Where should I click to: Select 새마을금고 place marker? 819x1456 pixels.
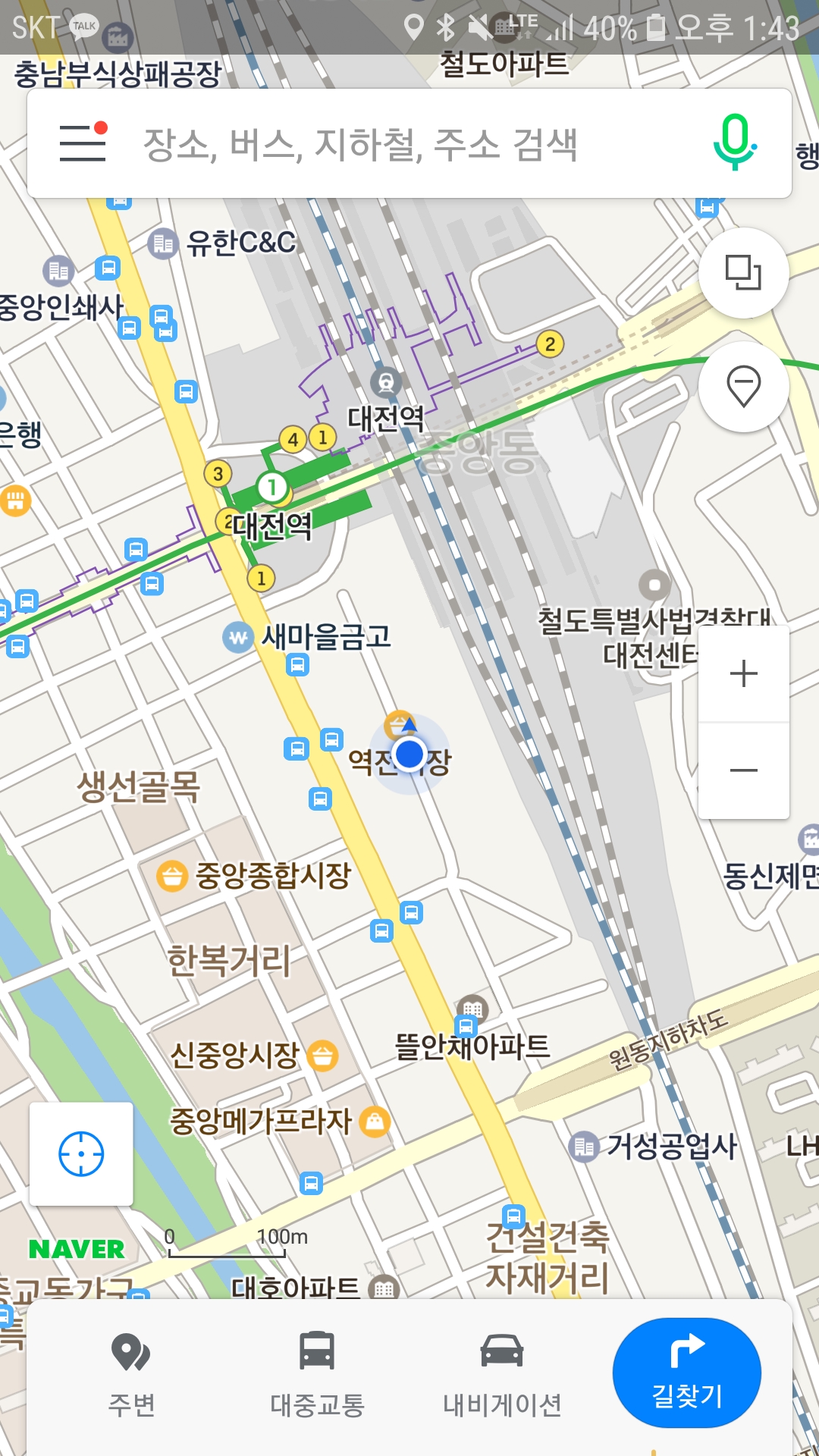[x=307, y=637]
